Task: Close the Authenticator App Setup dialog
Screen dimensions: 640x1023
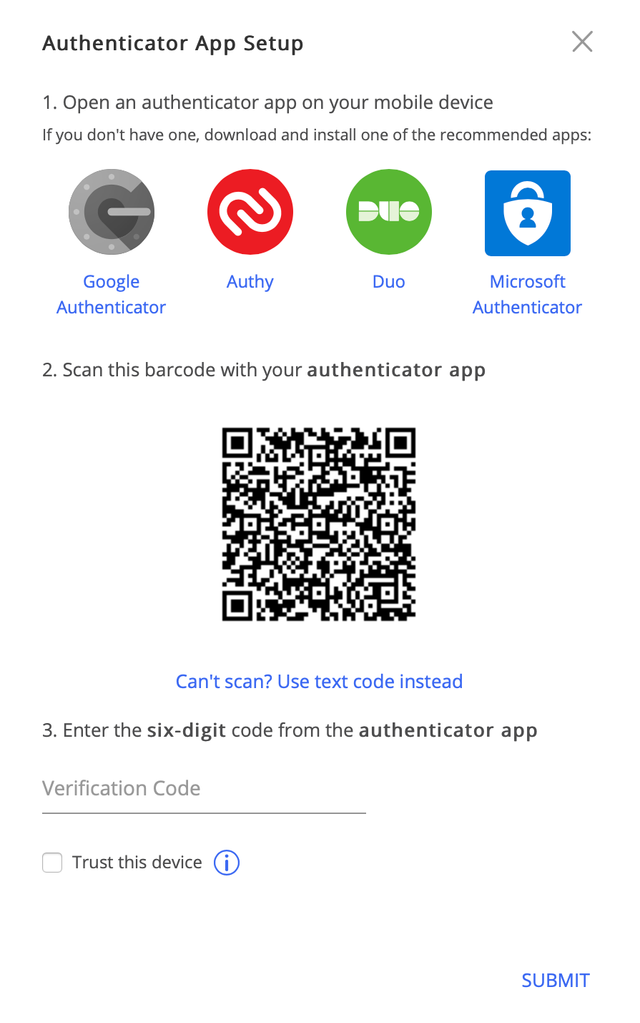Action: (x=582, y=41)
